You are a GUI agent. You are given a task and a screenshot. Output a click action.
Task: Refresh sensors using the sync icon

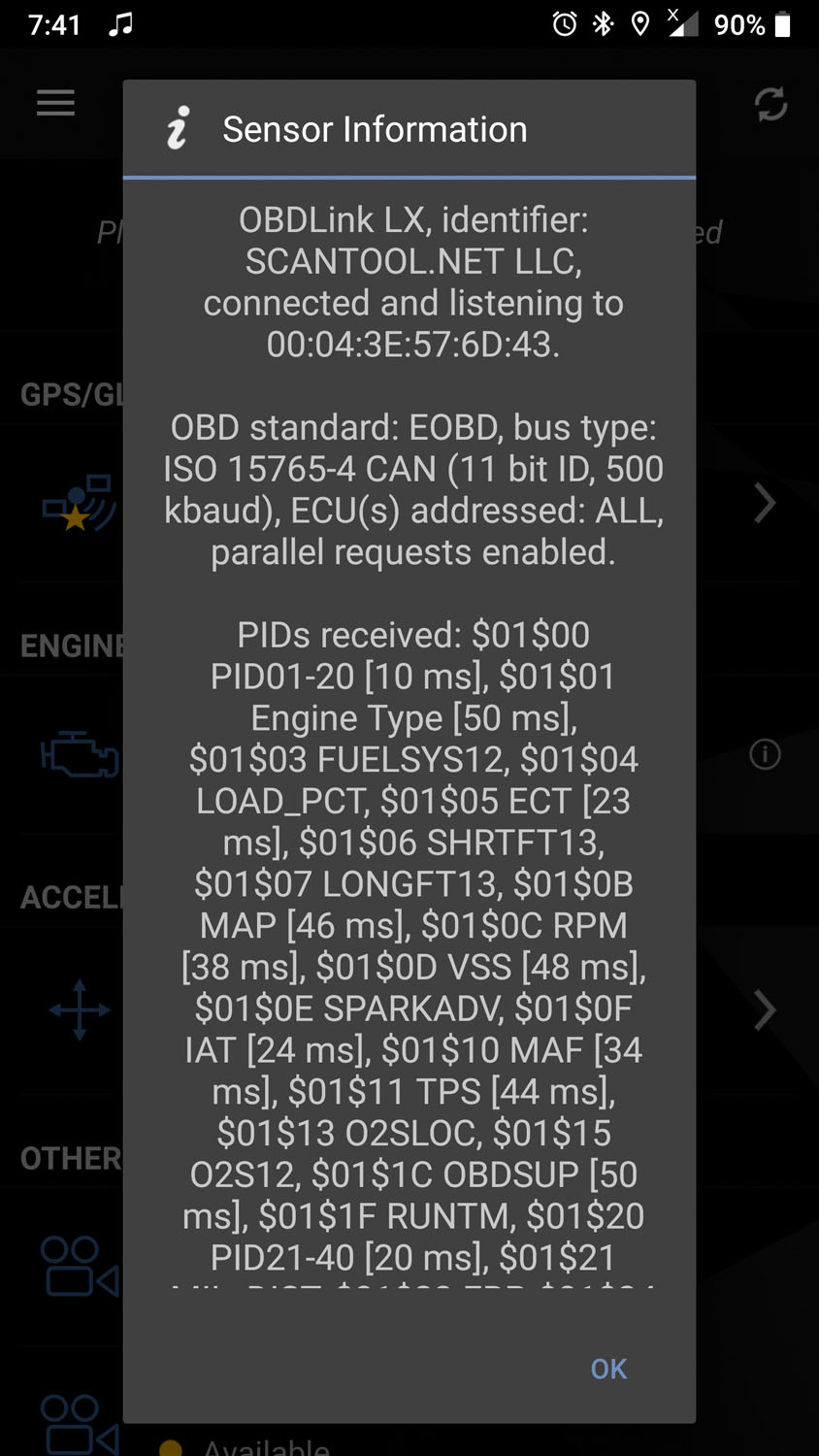coord(770,103)
